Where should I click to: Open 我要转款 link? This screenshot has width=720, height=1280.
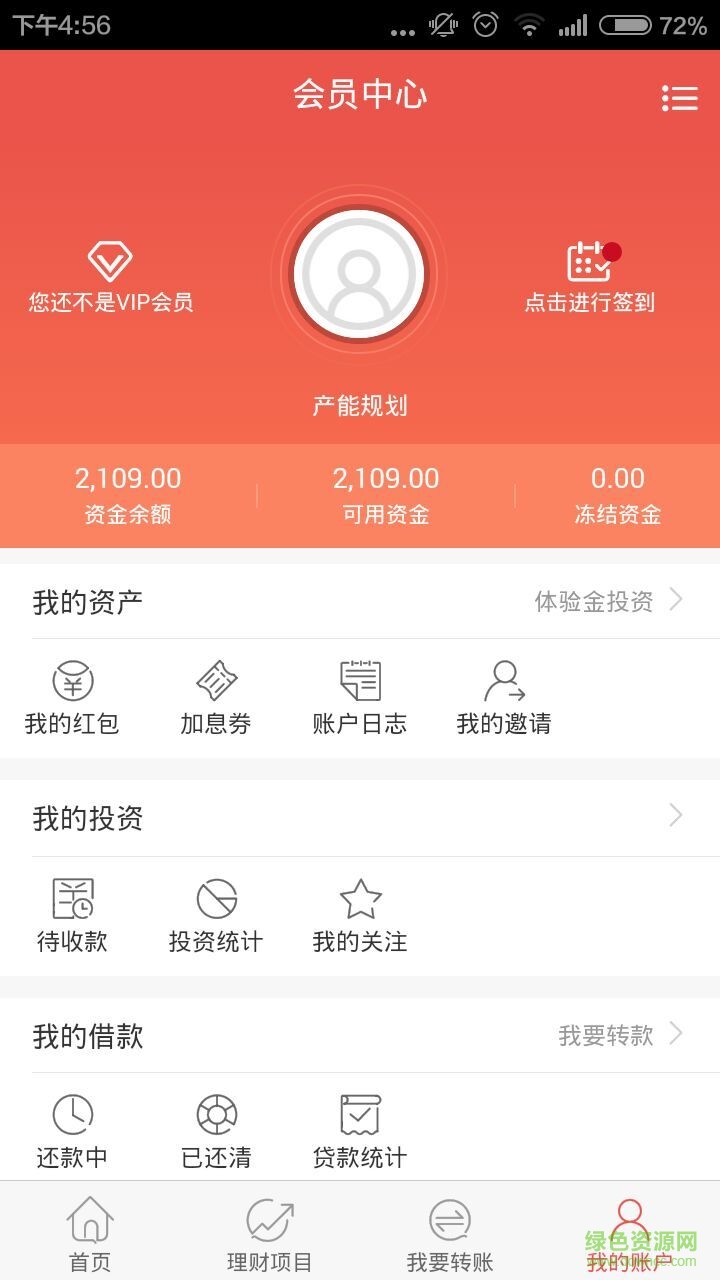click(620, 1035)
